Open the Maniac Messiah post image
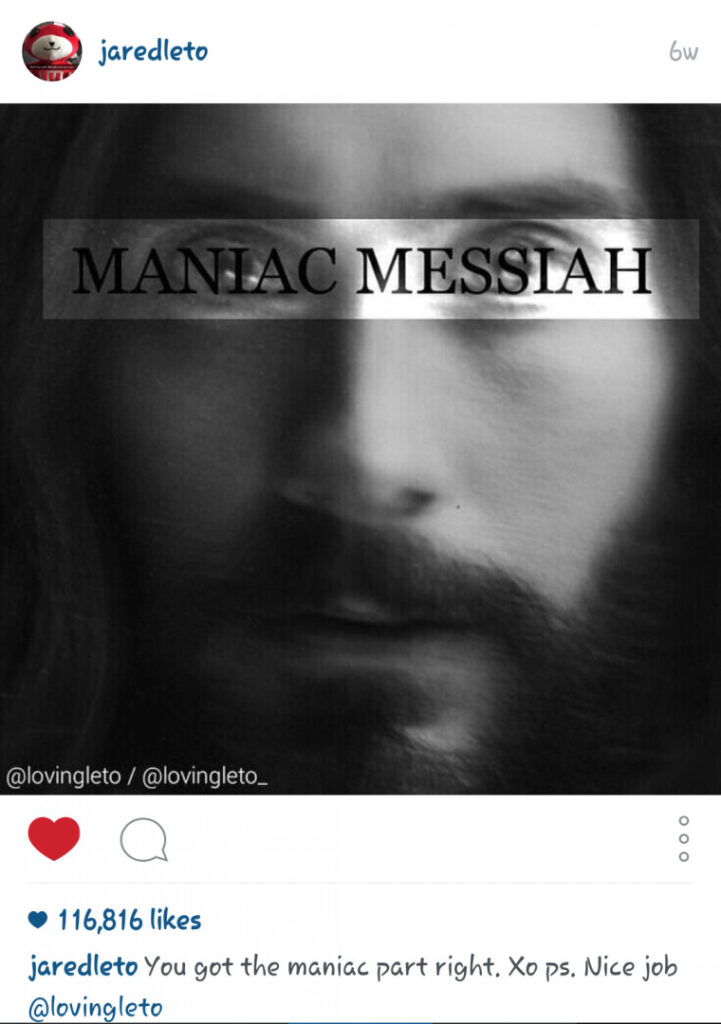The width and height of the screenshot is (721, 1024). click(360, 448)
